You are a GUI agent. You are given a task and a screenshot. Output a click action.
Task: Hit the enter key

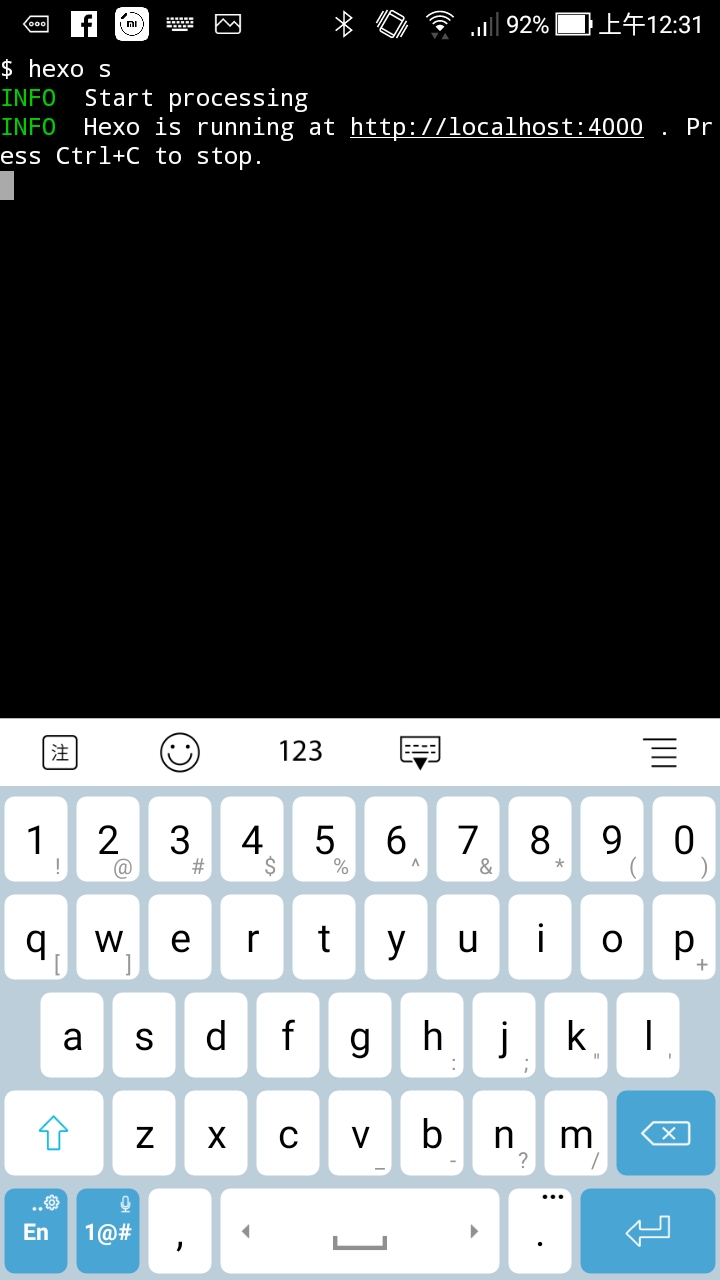(x=647, y=1231)
